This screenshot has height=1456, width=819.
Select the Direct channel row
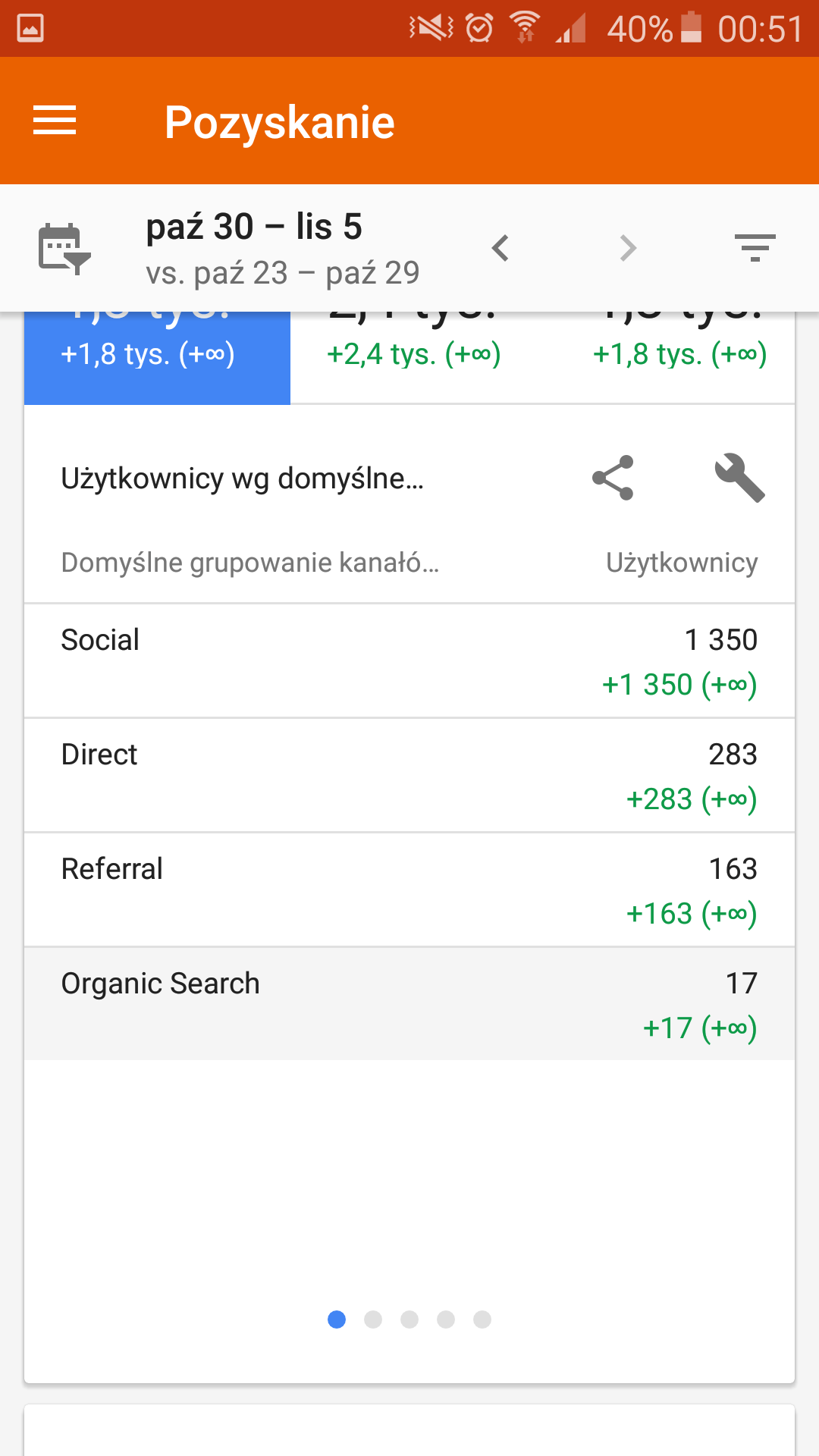click(x=409, y=774)
